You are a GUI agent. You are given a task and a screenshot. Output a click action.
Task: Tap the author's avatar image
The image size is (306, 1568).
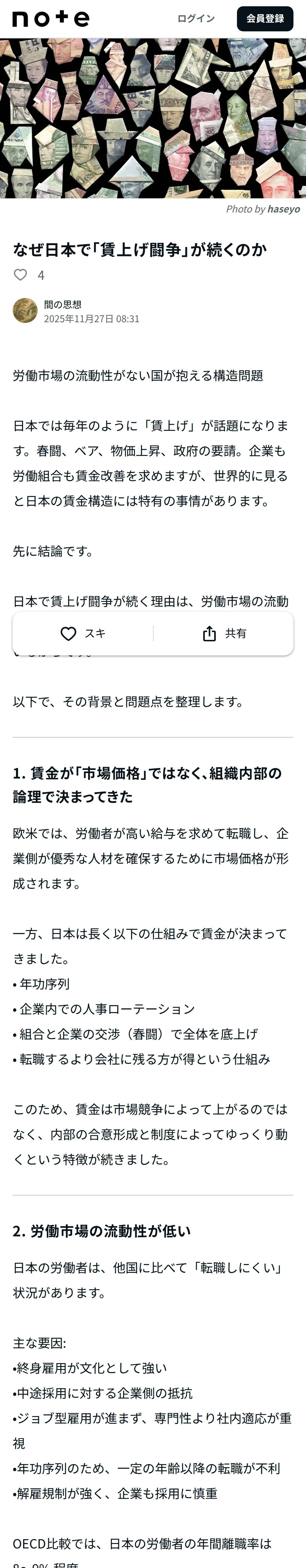click(x=25, y=310)
